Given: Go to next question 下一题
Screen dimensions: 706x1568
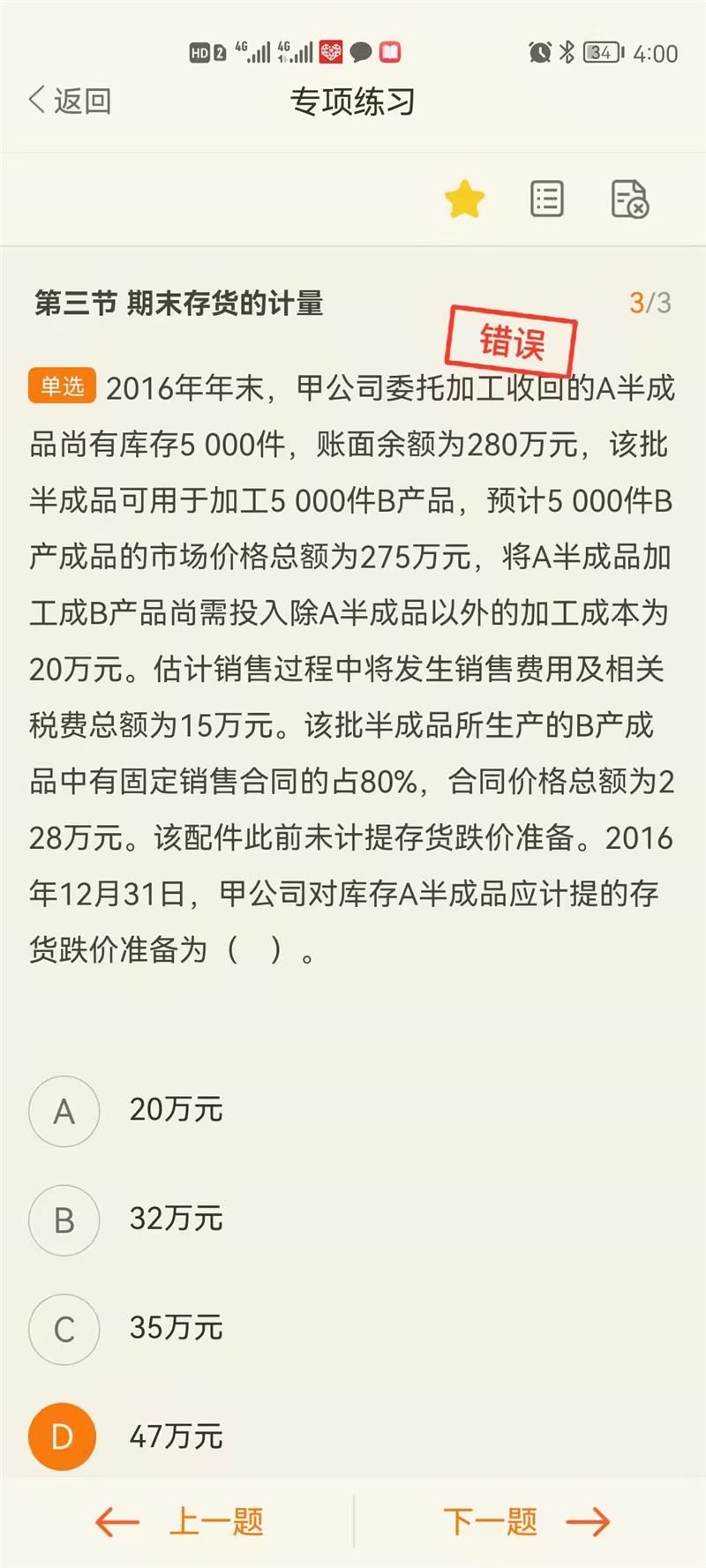Looking at the screenshot, I should coord(527,1521).
